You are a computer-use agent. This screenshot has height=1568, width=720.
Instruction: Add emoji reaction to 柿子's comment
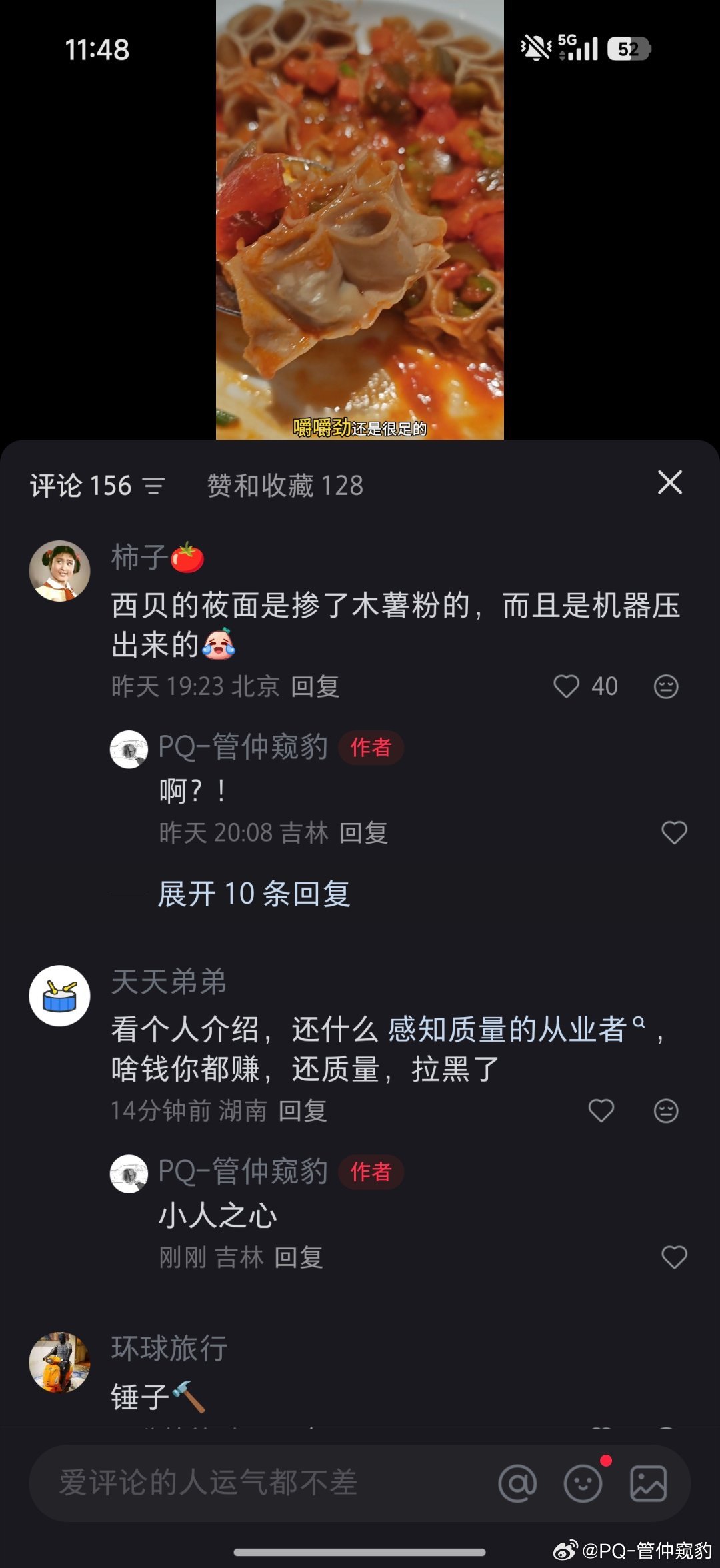point(666,686)
